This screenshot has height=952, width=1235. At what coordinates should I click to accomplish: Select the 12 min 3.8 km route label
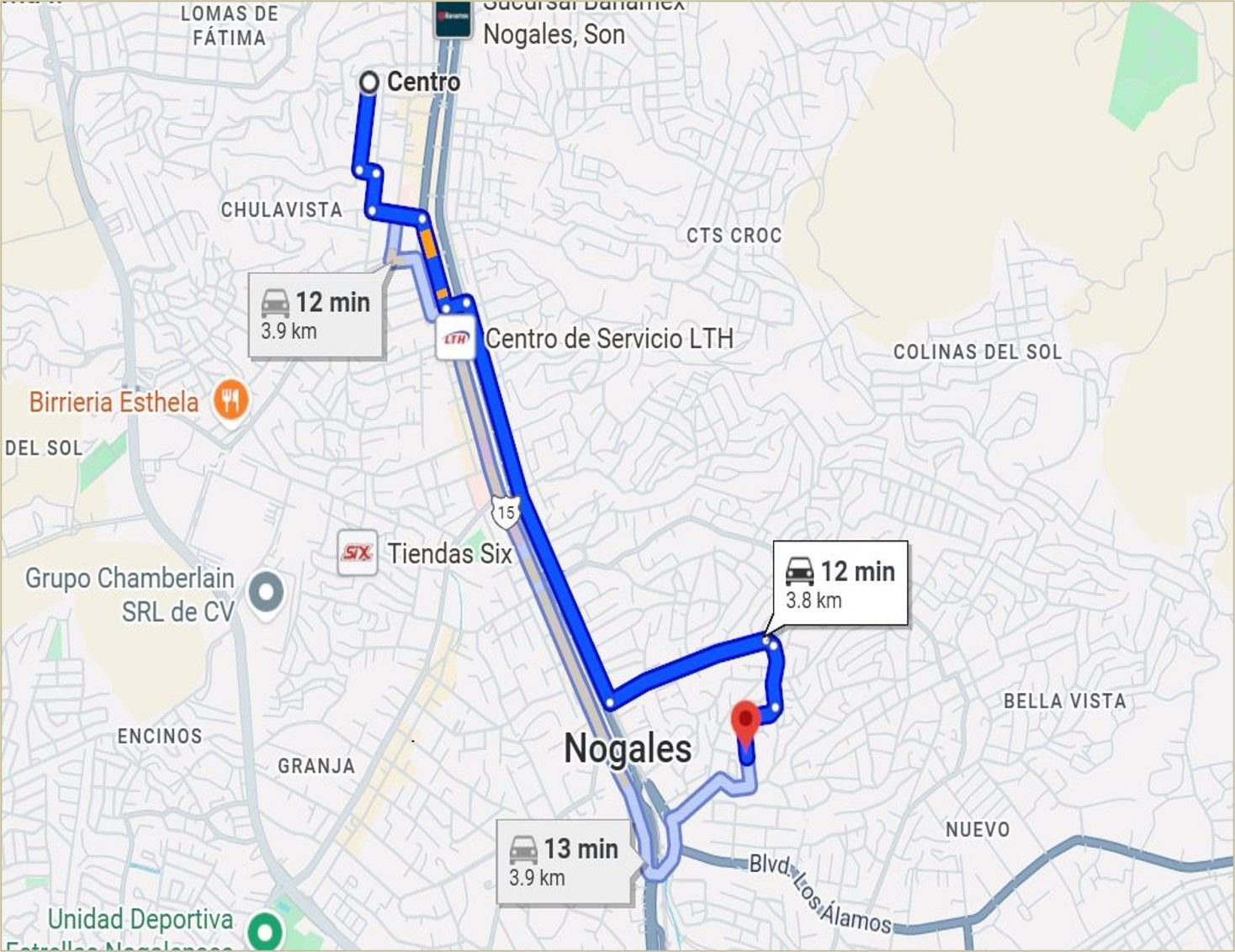840,584
